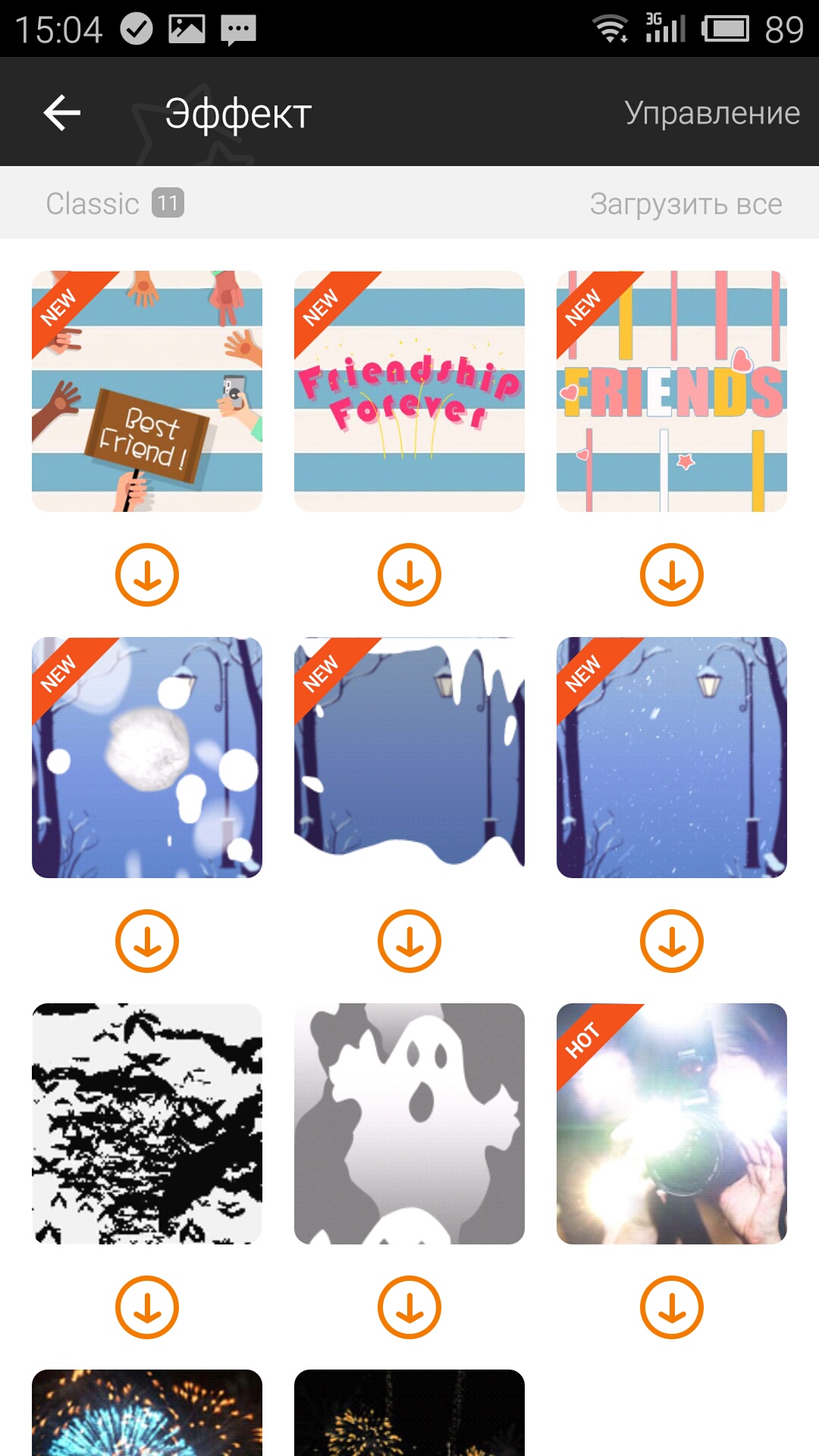The image size is (819, 1456).
Task: Download the dripping snow frame effect
Action: (x=409, y=940)
